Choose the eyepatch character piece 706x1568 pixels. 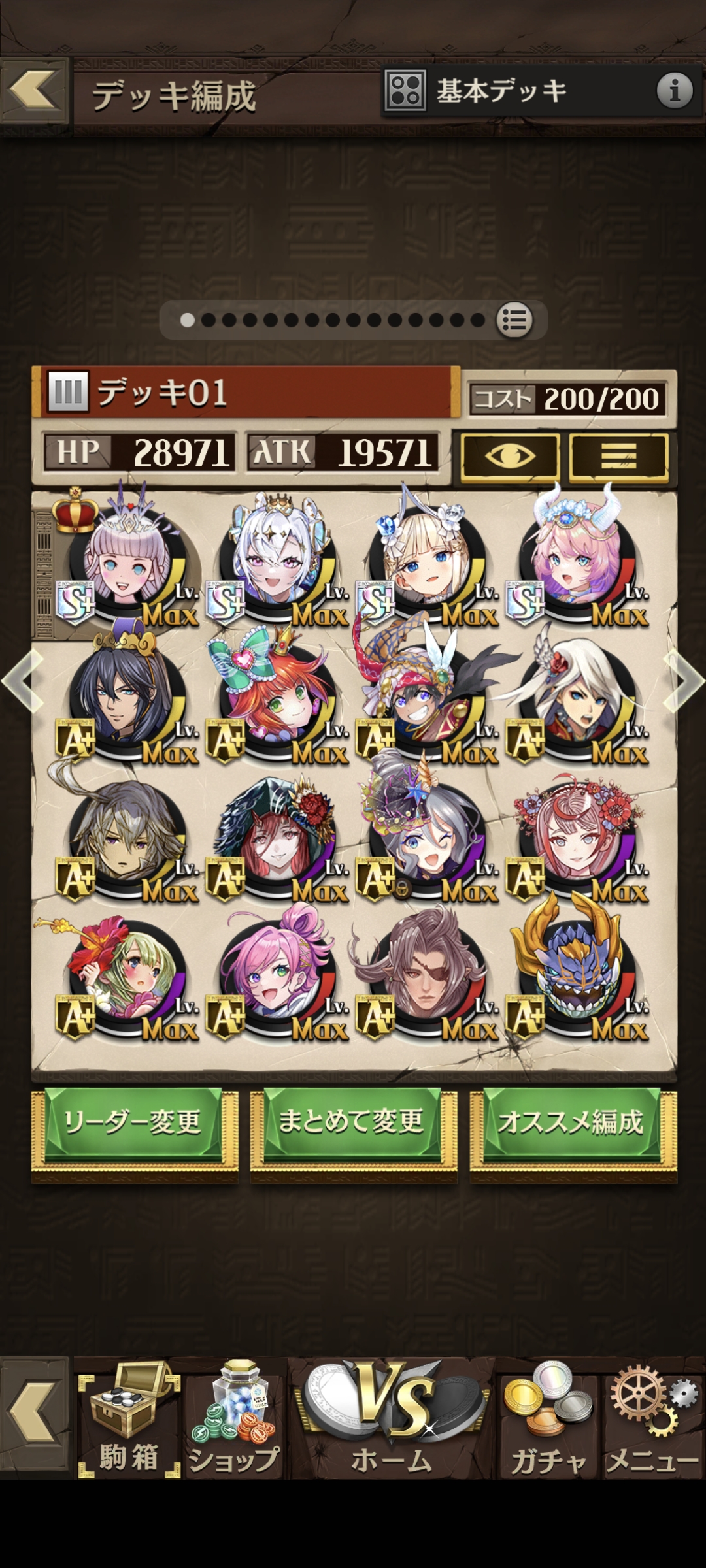425,973
